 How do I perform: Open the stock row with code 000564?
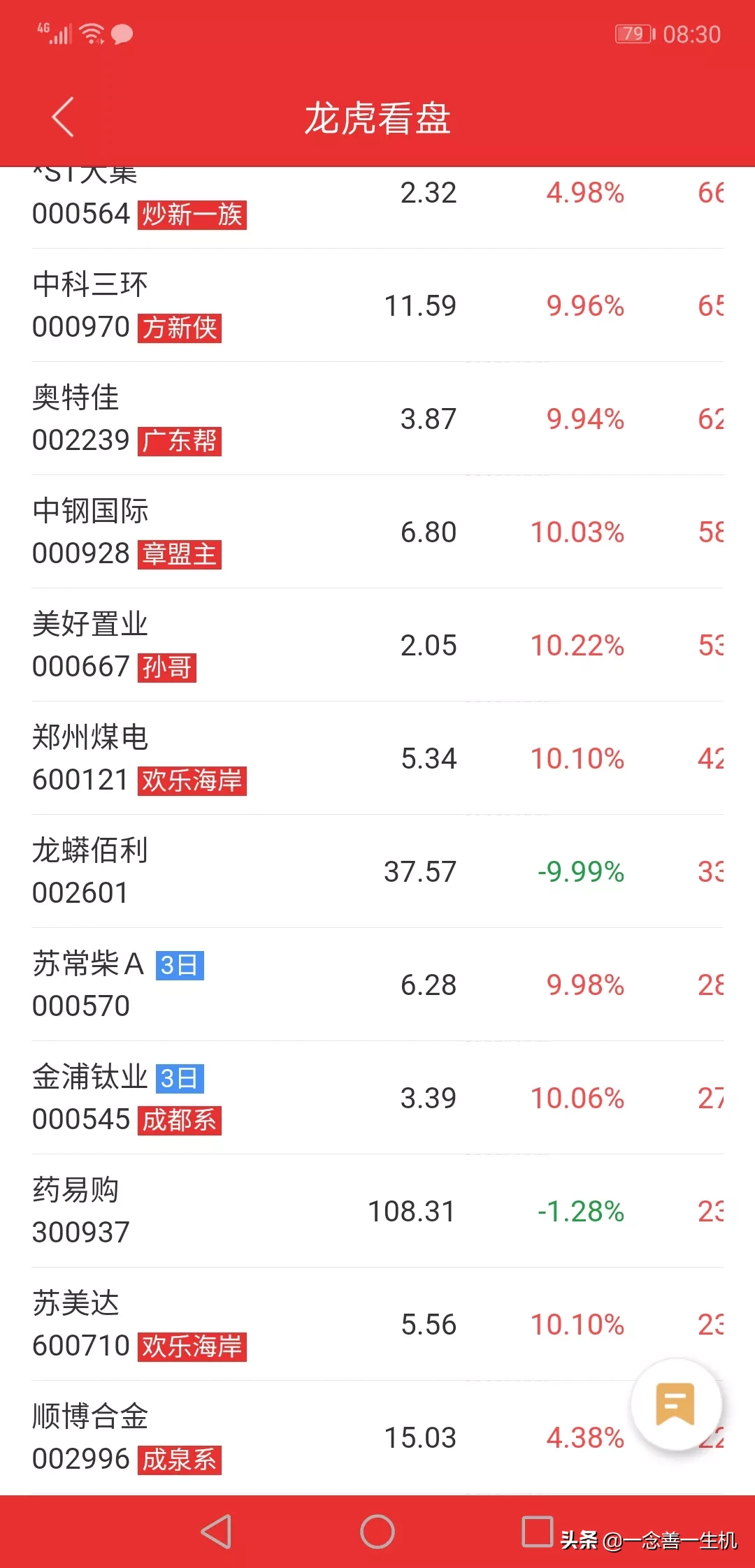(377, 208)
